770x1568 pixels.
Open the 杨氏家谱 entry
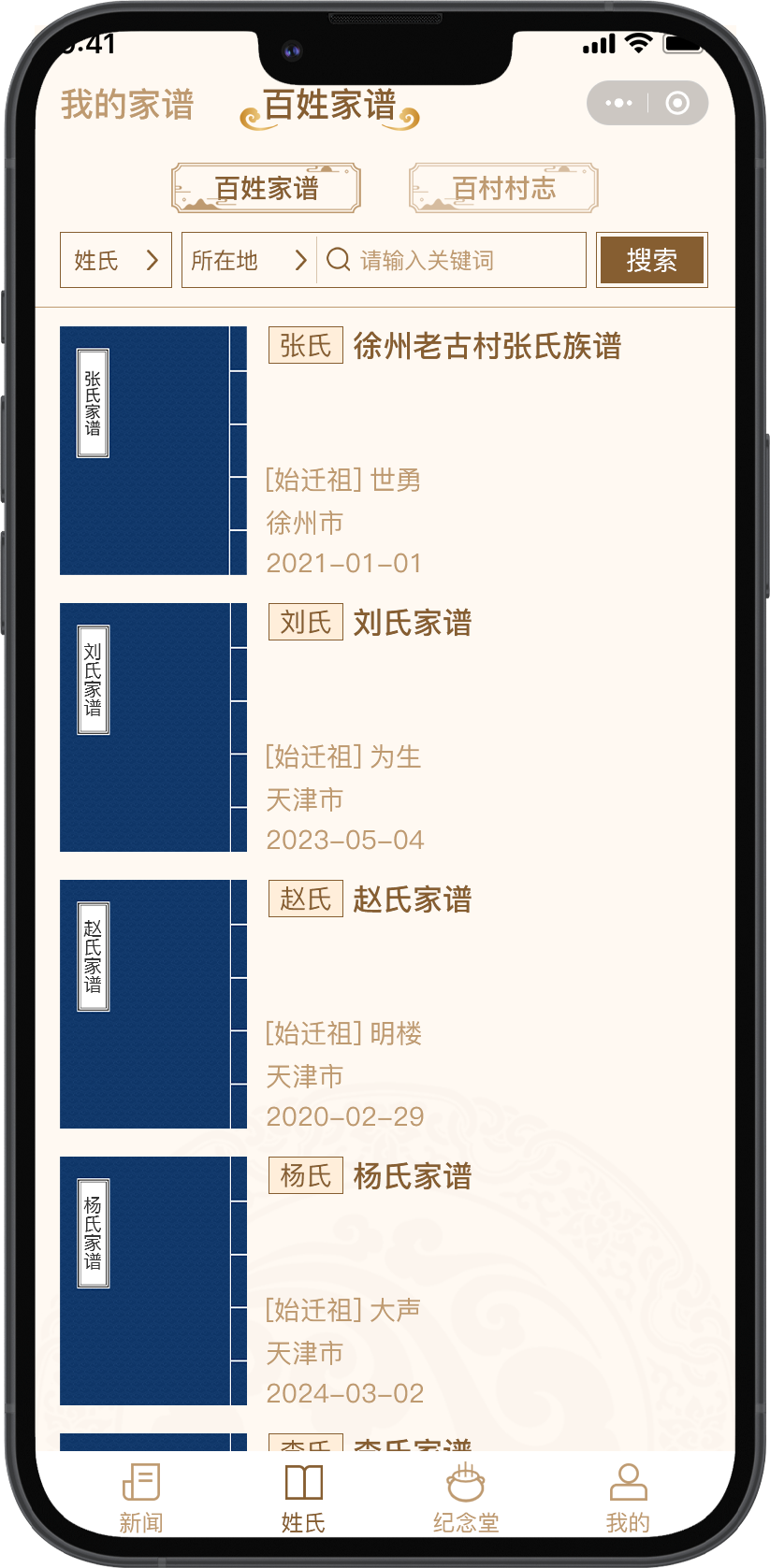pos(384,1281)
